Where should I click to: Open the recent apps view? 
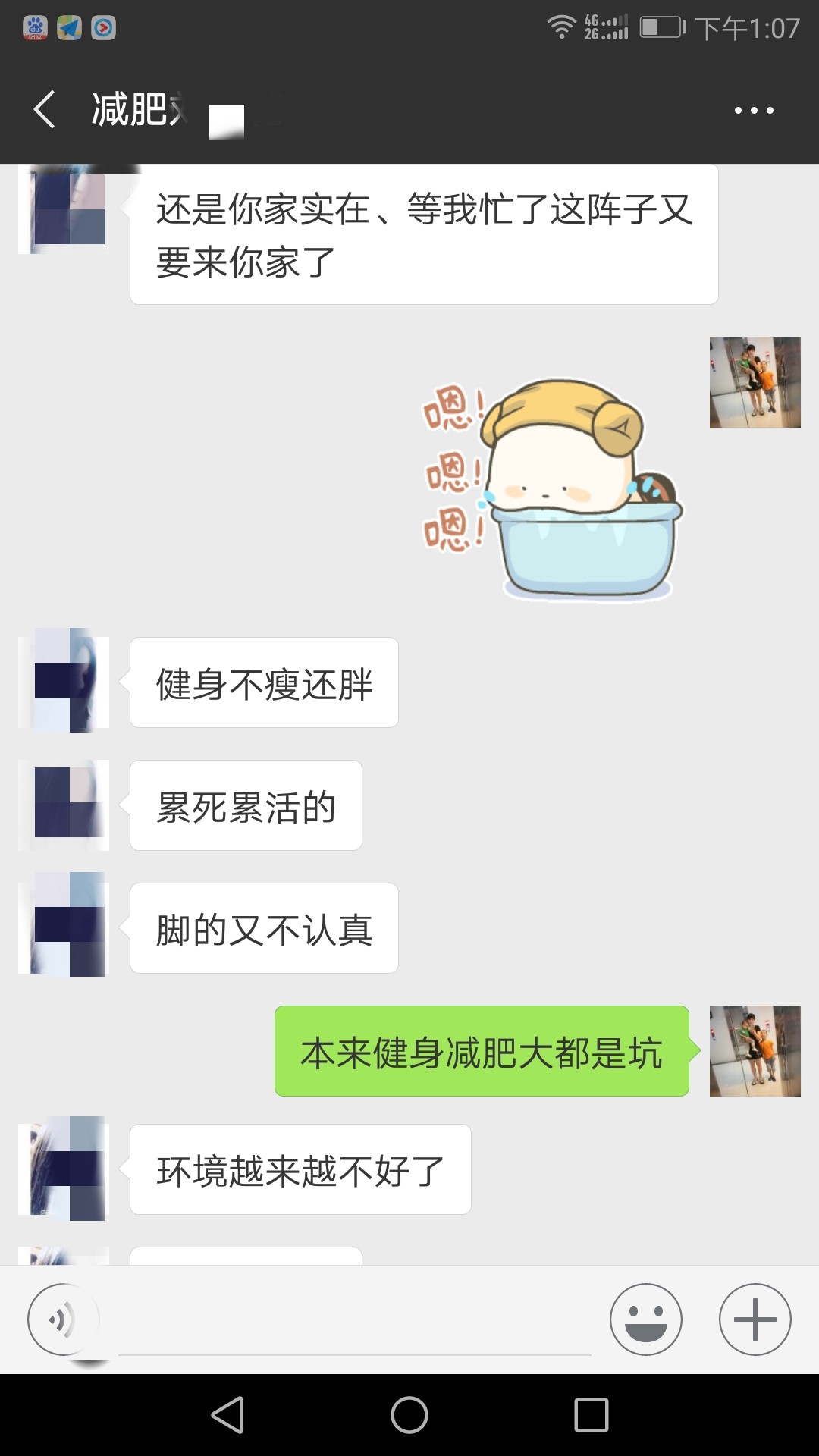coord(591,1415)
